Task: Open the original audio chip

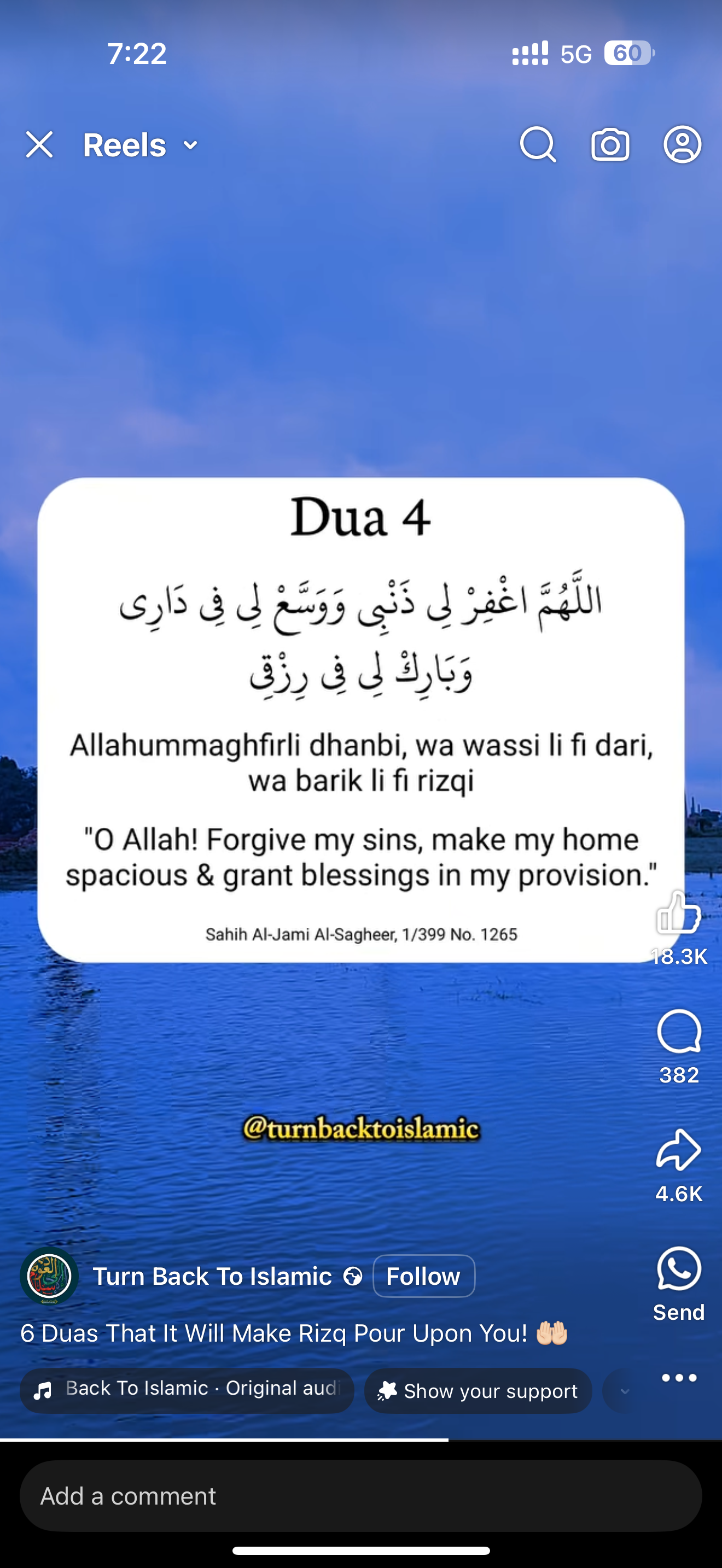Action: click(187, 1390)
